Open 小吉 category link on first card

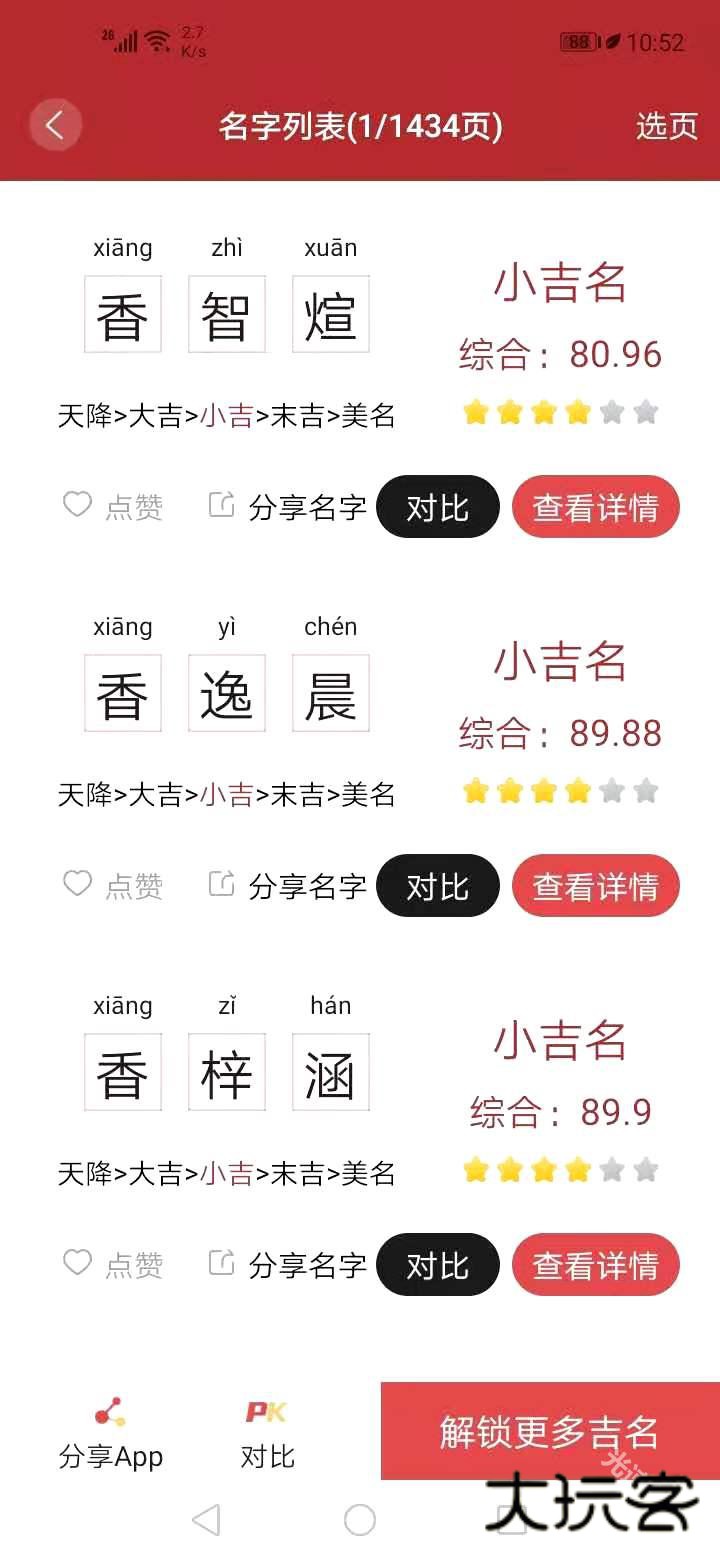pos(228,415)
